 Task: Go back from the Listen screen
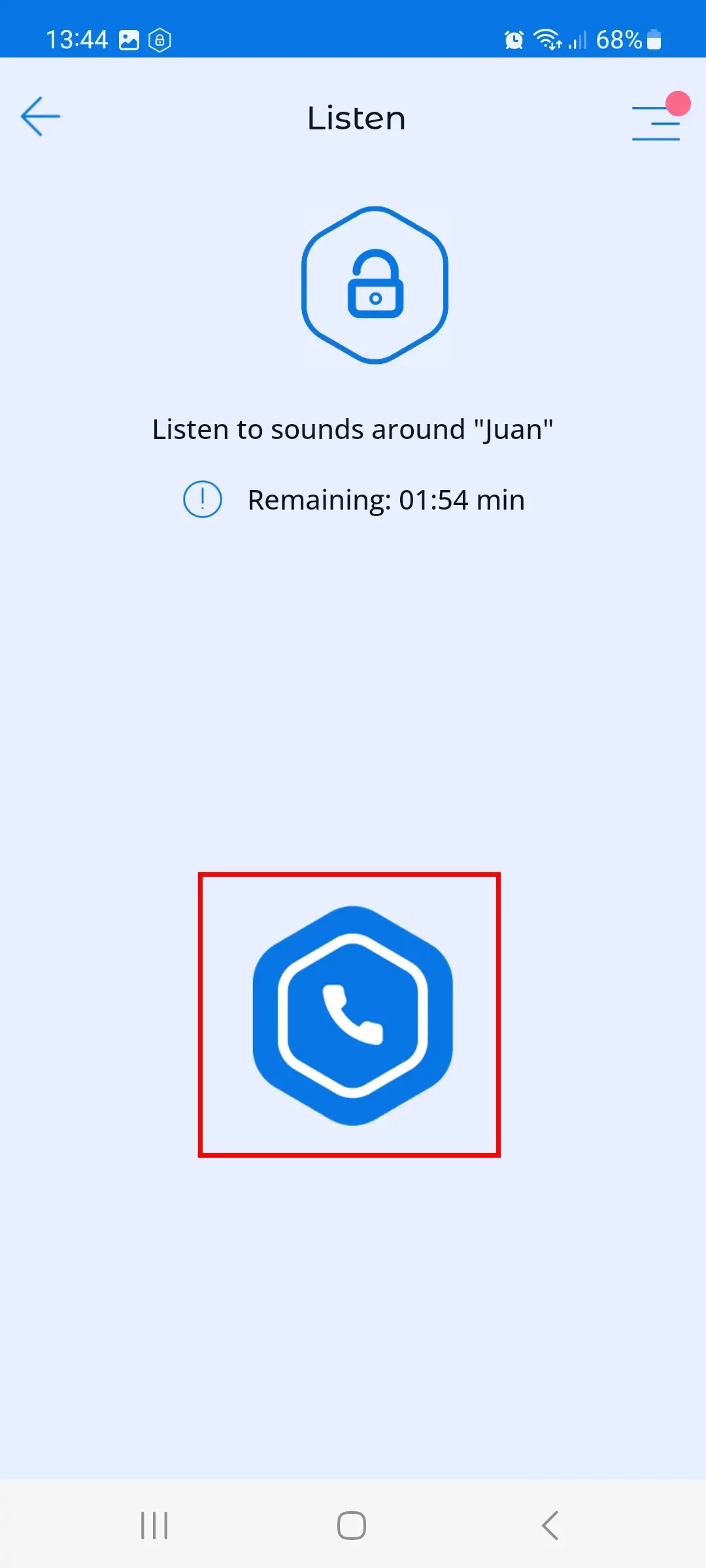tap(41, 117)
